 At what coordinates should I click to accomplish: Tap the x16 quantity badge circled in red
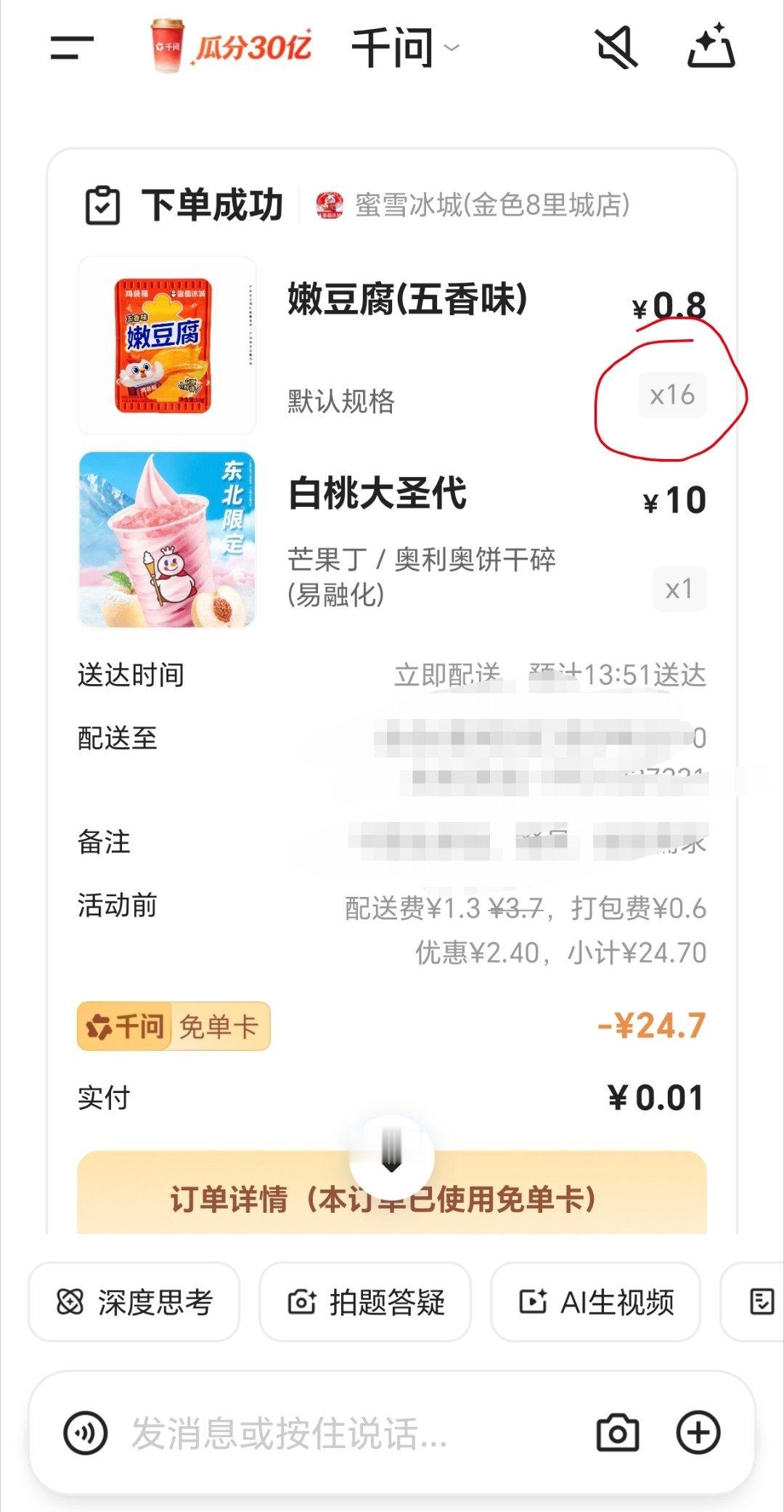tap(673, 394)
